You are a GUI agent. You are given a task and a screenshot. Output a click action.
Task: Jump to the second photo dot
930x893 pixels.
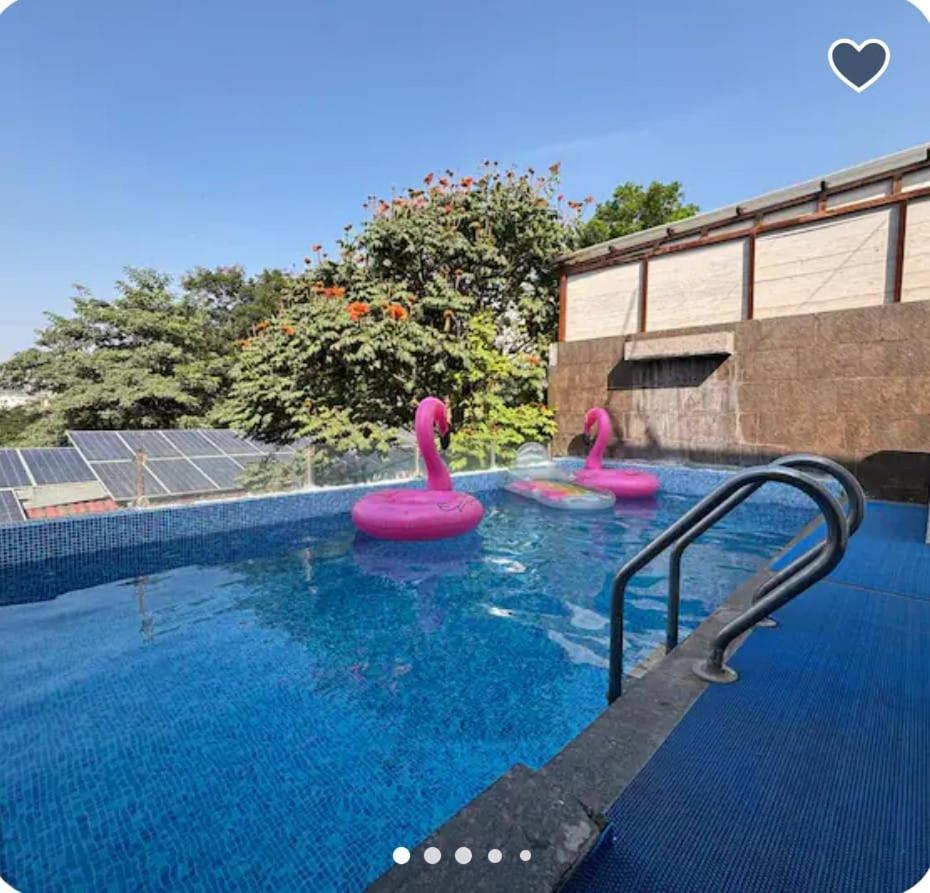click(432, 855)
